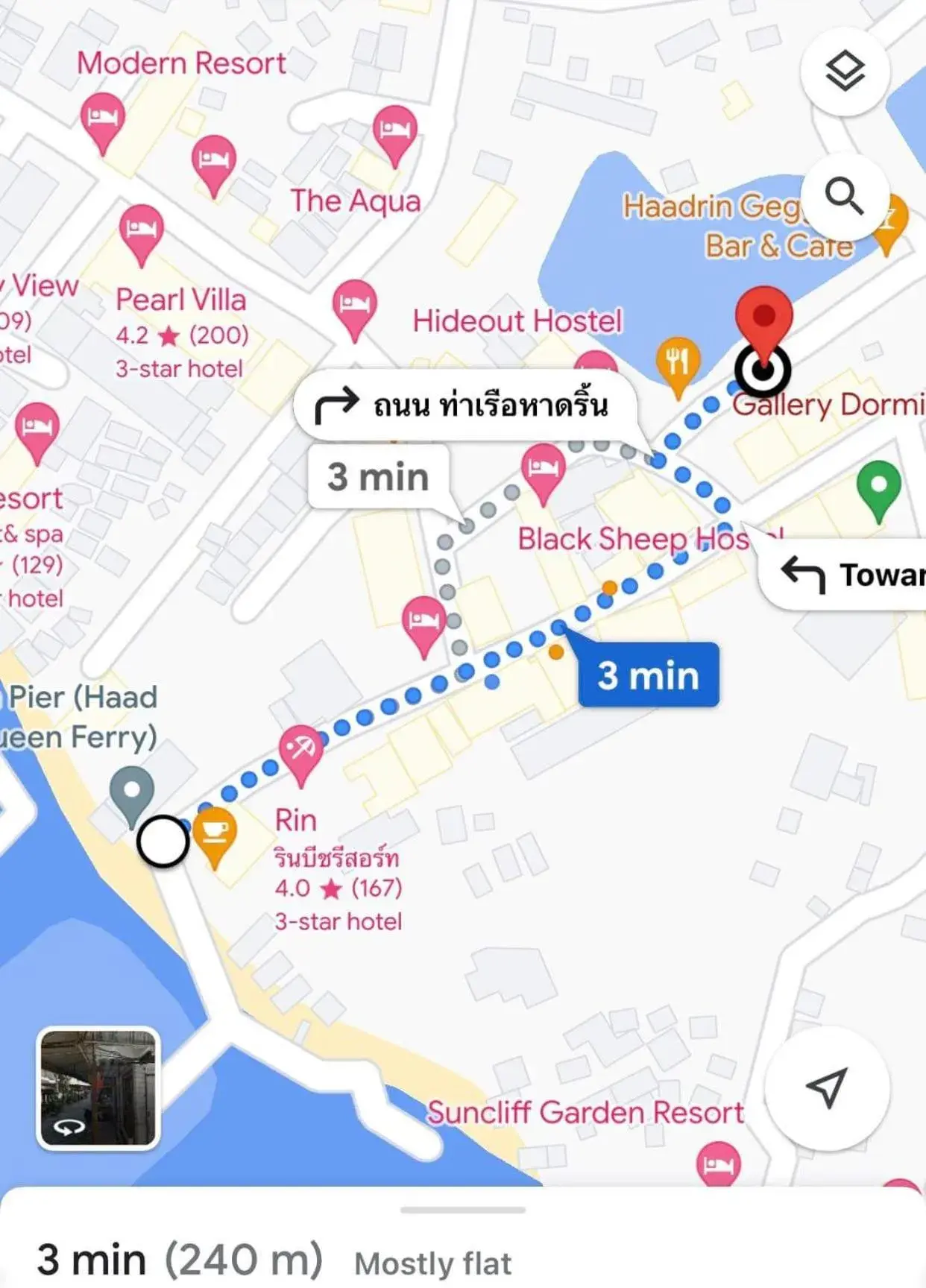Screen dimensions: 926x1288
Task: Select the Modern Resort hotel pin
Action: [x=102, y=118]
